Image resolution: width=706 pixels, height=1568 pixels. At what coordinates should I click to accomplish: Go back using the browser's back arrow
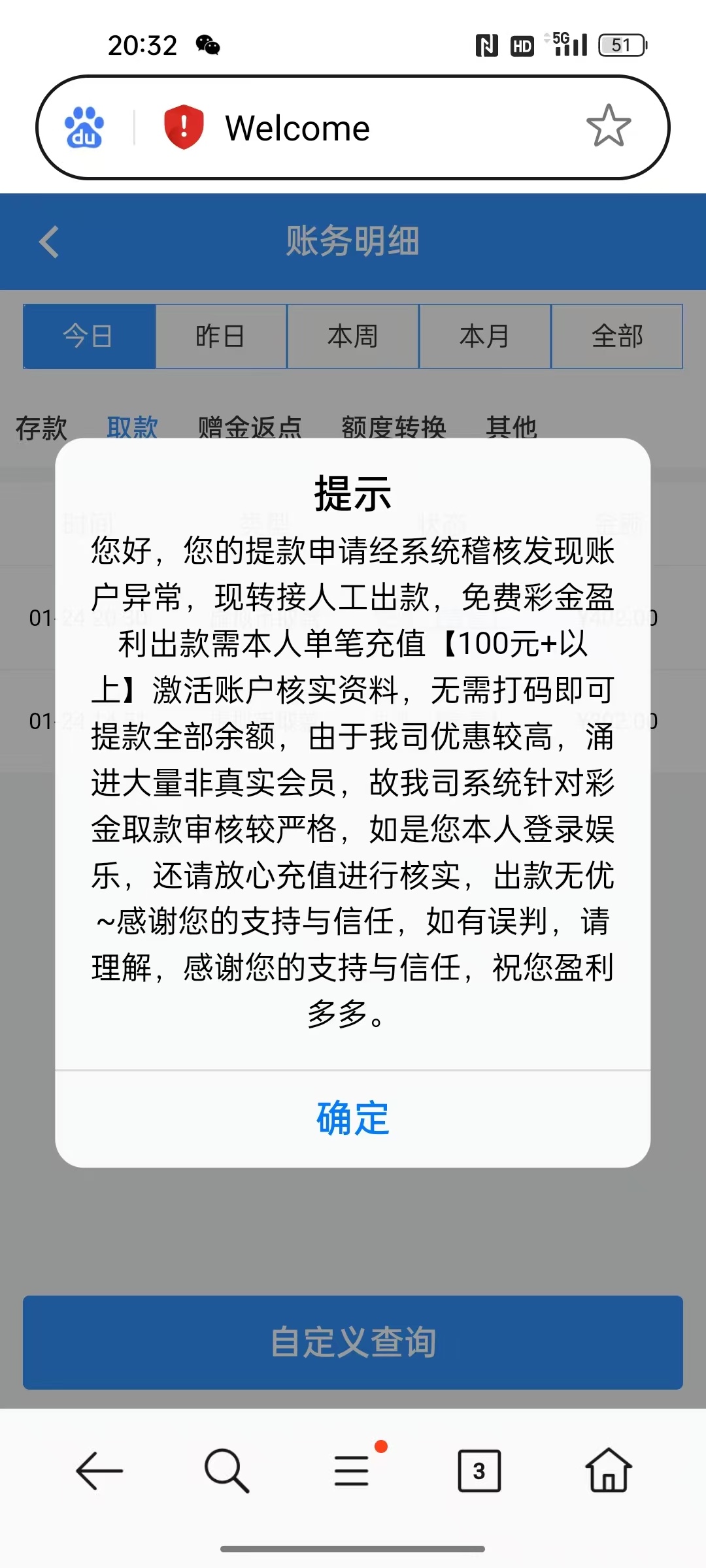click(99, 1471)
